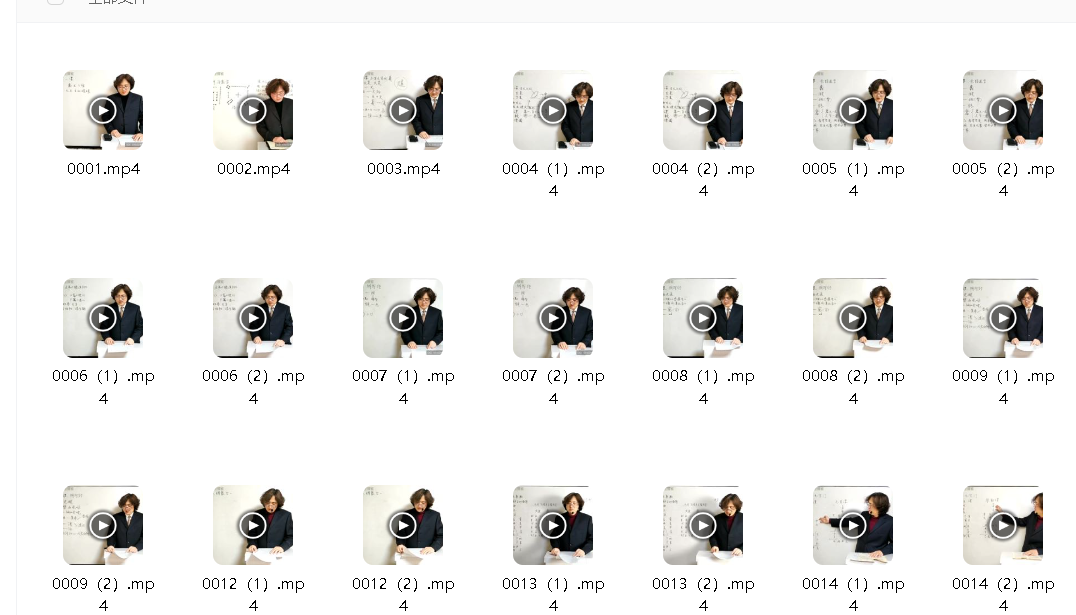Play video 0004 (2).mp4
1076x615 pixels.
(703, 110)
